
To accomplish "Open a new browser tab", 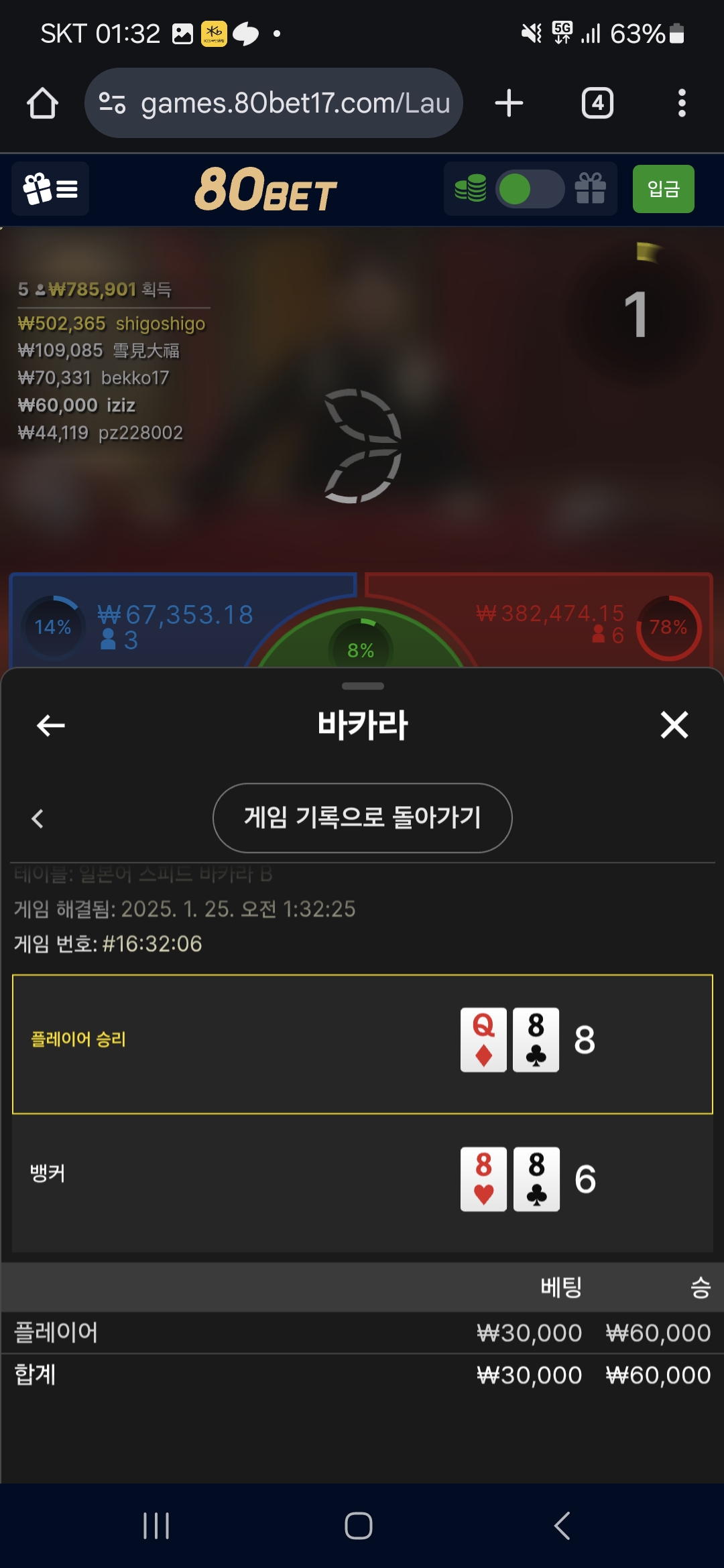I will click(509, 103).
